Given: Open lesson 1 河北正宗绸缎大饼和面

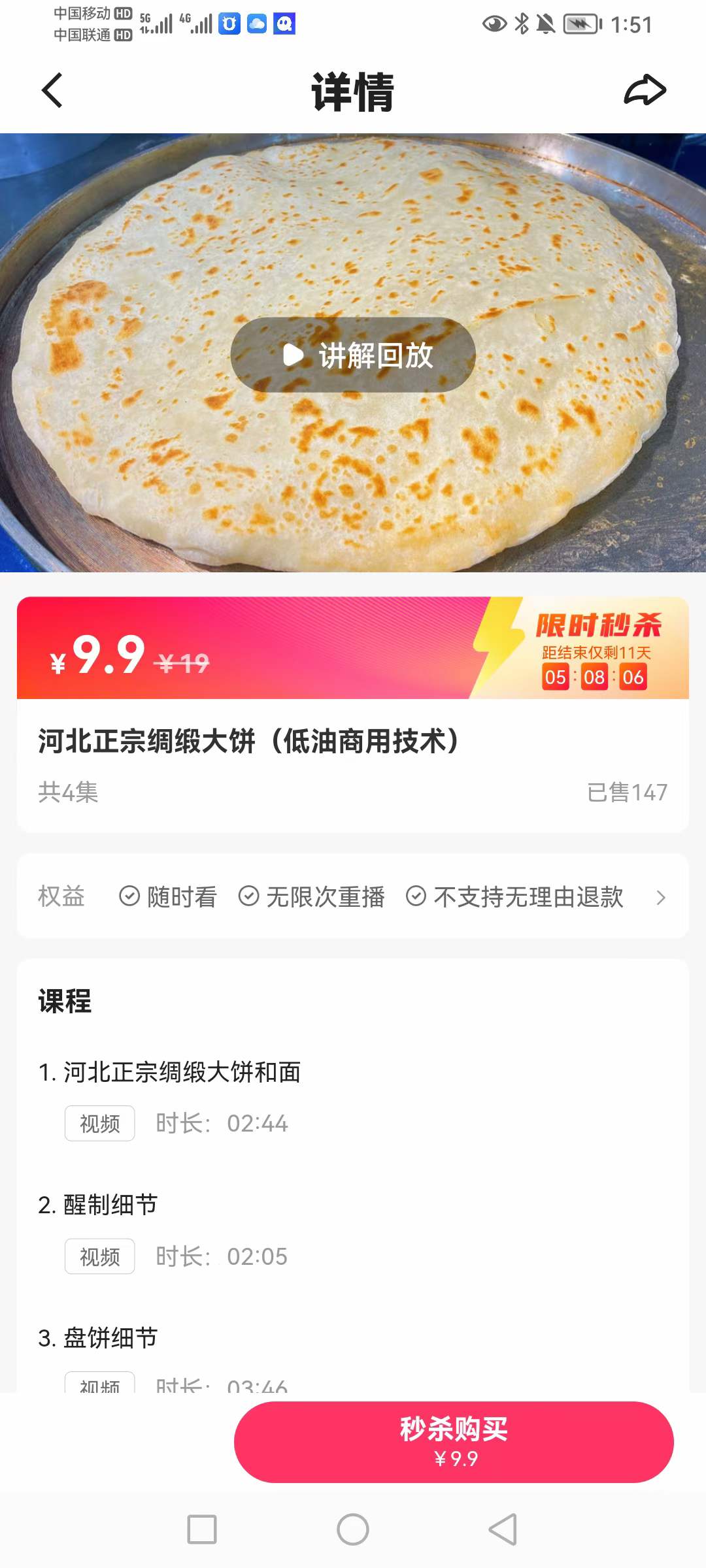Looking at the screenshot, I should click(170, 1071).
